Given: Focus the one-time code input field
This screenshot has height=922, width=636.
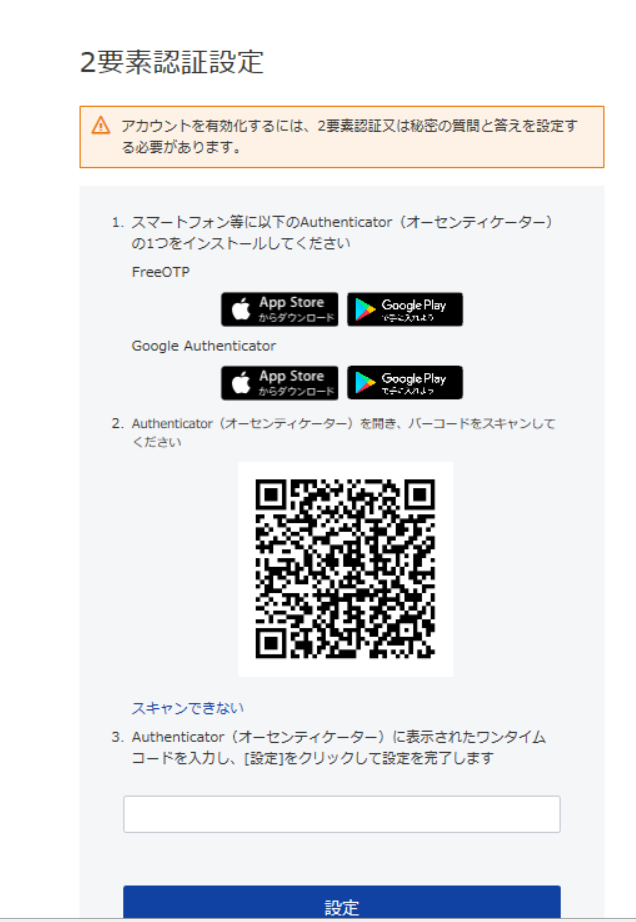Looking at the screenshot, I should pos(341,814).
